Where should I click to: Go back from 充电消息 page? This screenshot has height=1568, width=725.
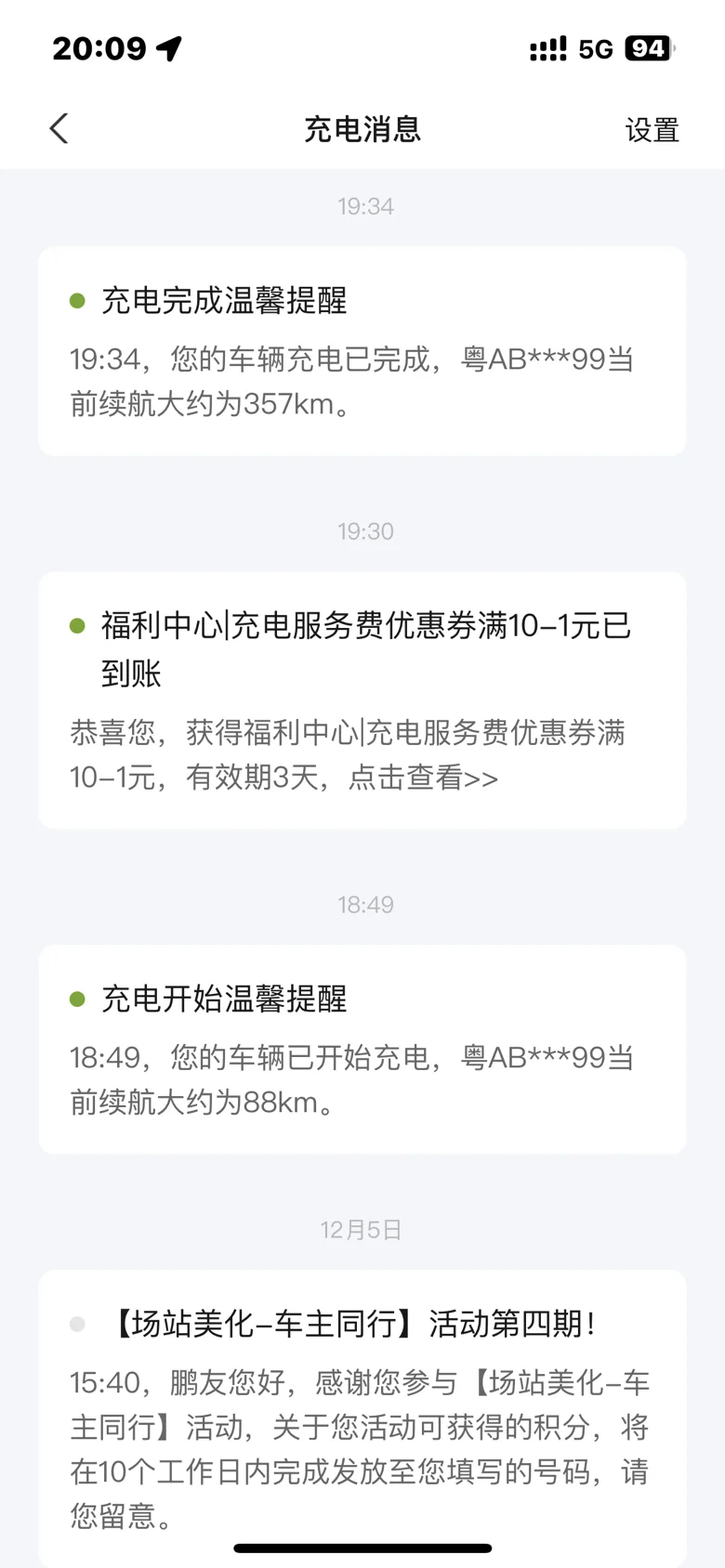[x=59, y=129]
